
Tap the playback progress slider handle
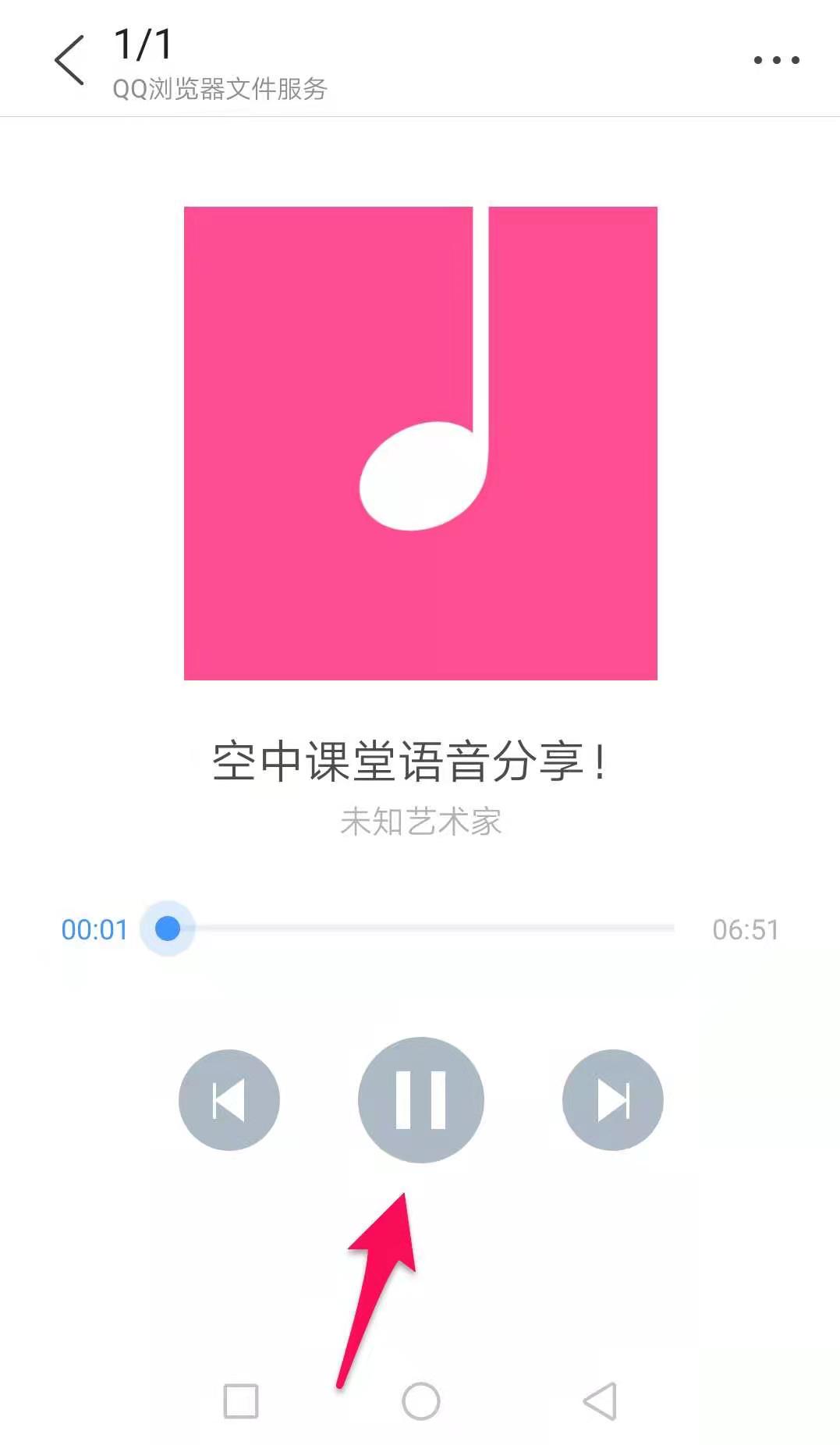tap(168, 928)
